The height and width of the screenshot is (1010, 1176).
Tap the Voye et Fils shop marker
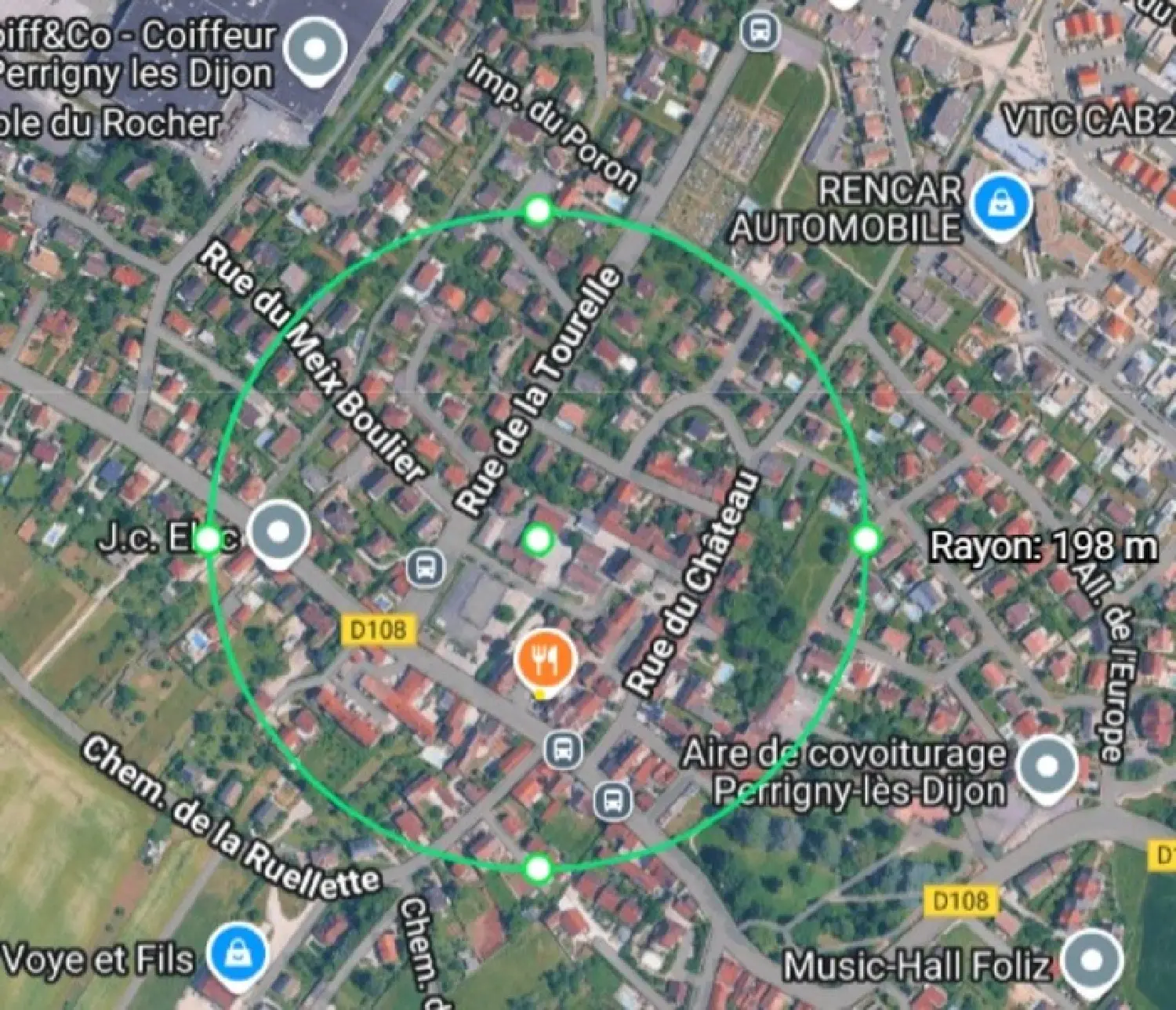click(238, 954)
